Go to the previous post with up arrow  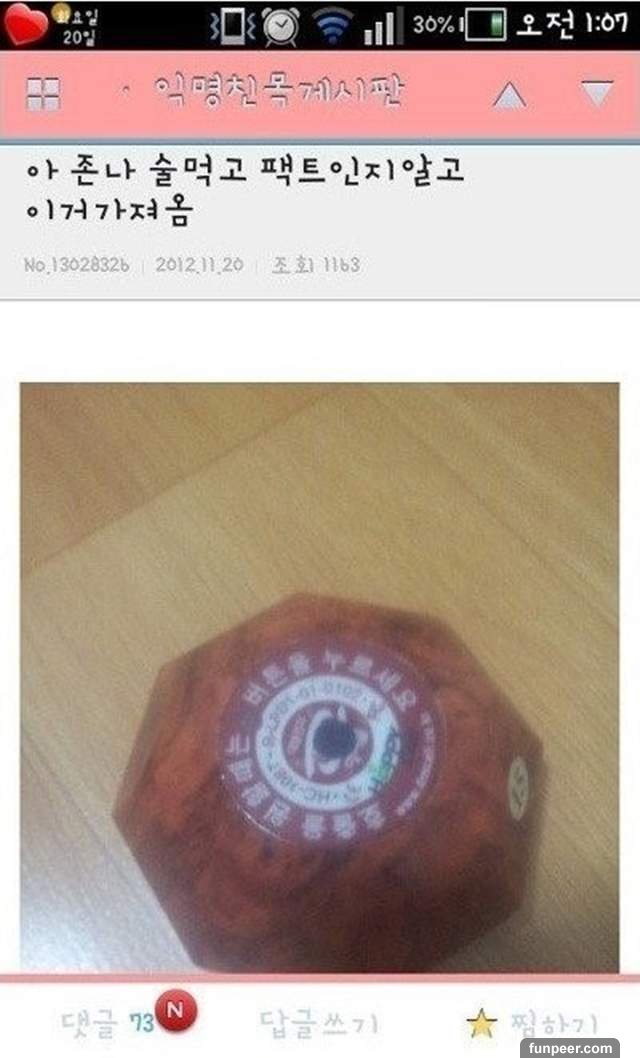[510, 94]
